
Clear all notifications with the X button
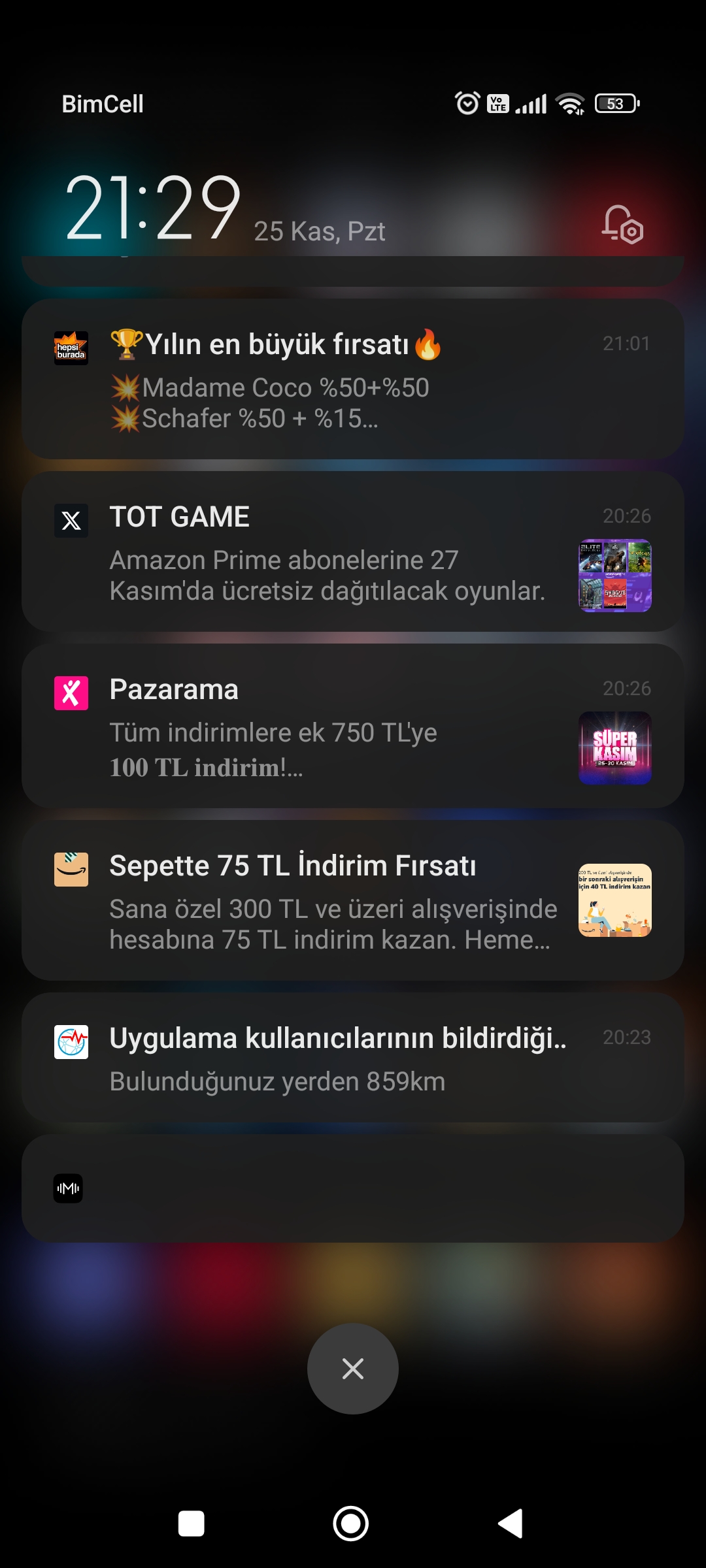353,1369
